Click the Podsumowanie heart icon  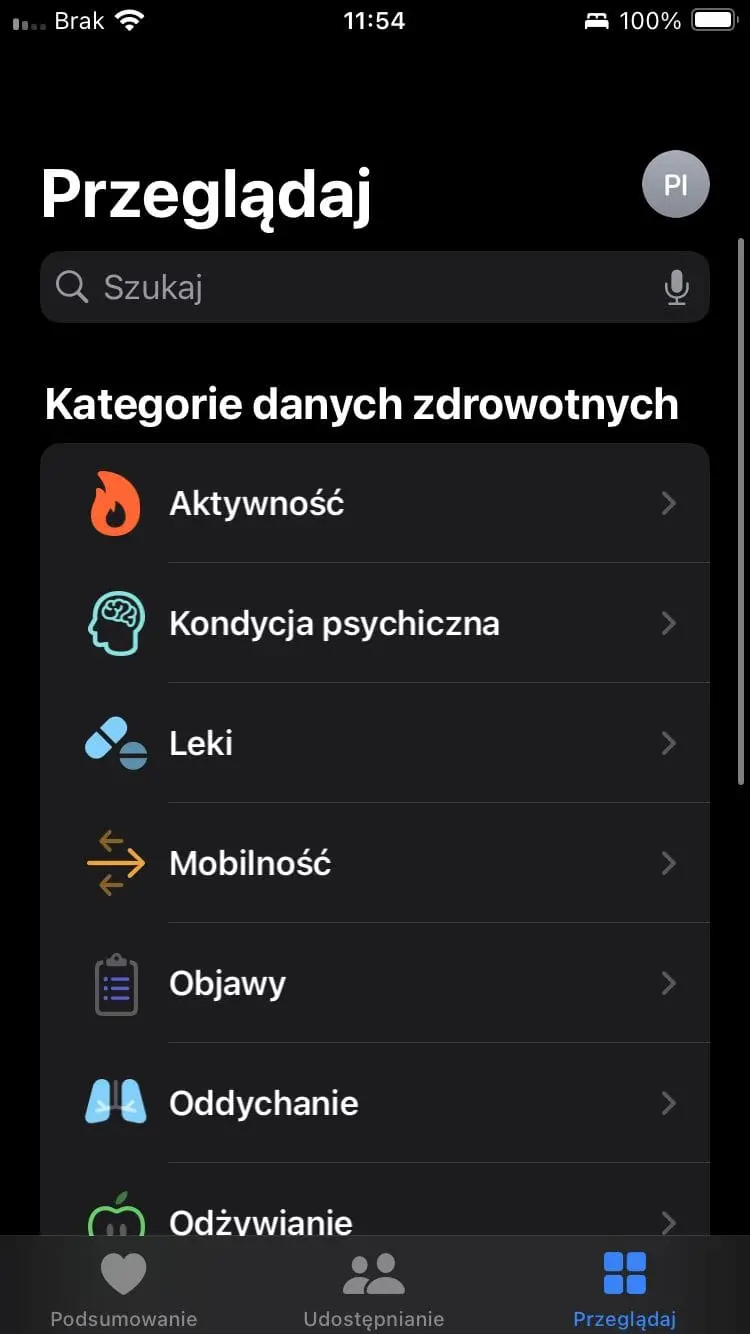coord(124,1272)
